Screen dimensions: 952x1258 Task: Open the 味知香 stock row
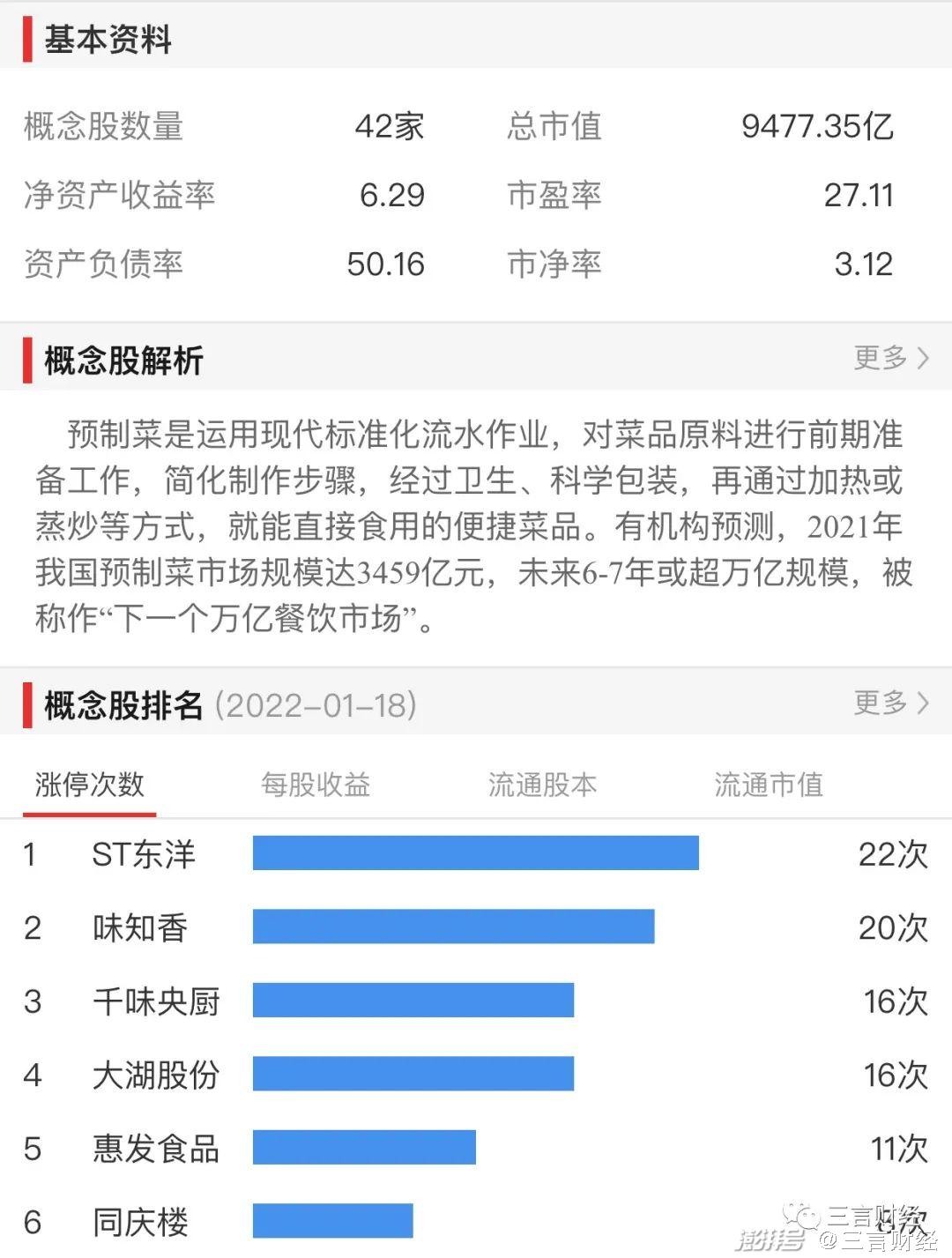140,927
